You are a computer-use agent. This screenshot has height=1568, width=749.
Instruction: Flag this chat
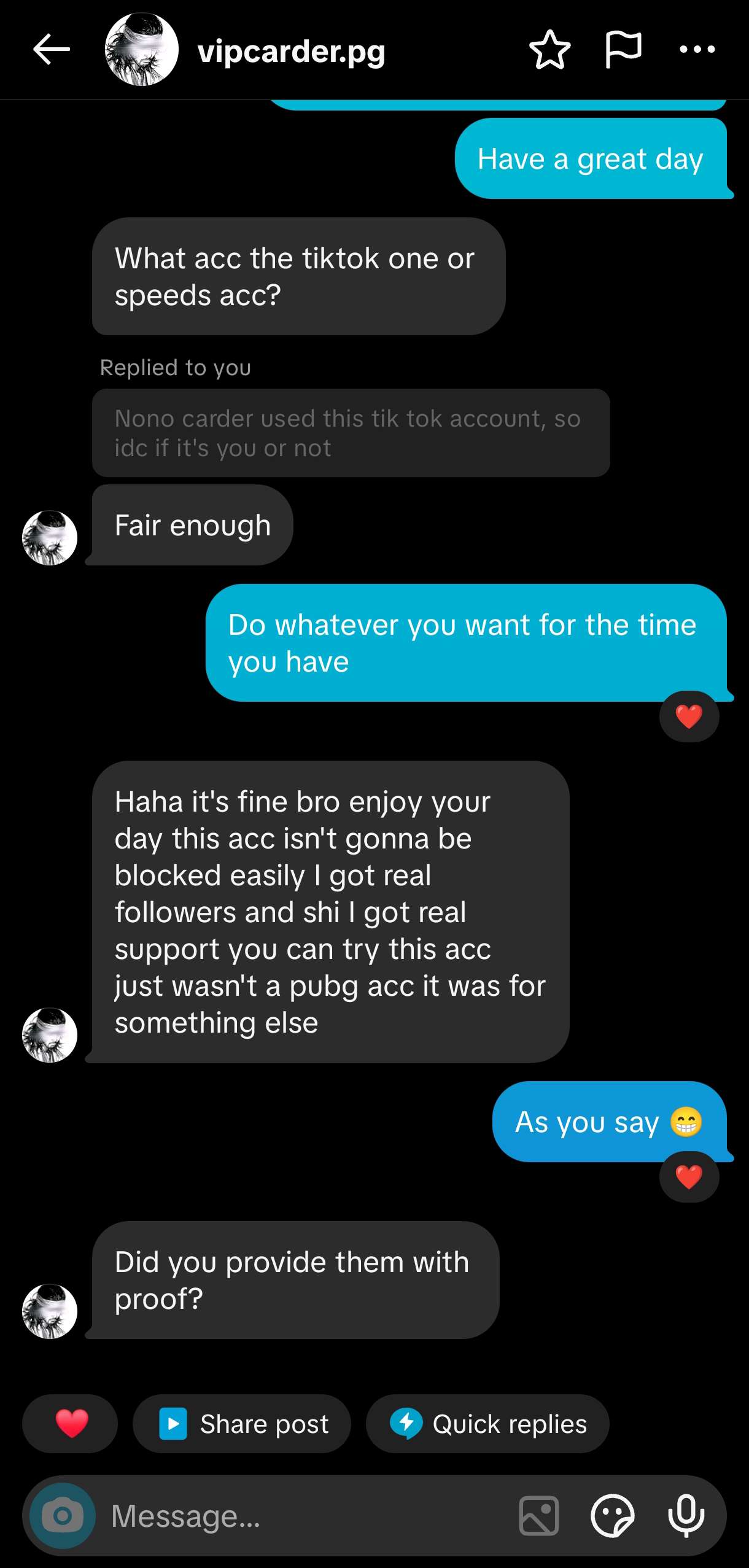point(623,50)
